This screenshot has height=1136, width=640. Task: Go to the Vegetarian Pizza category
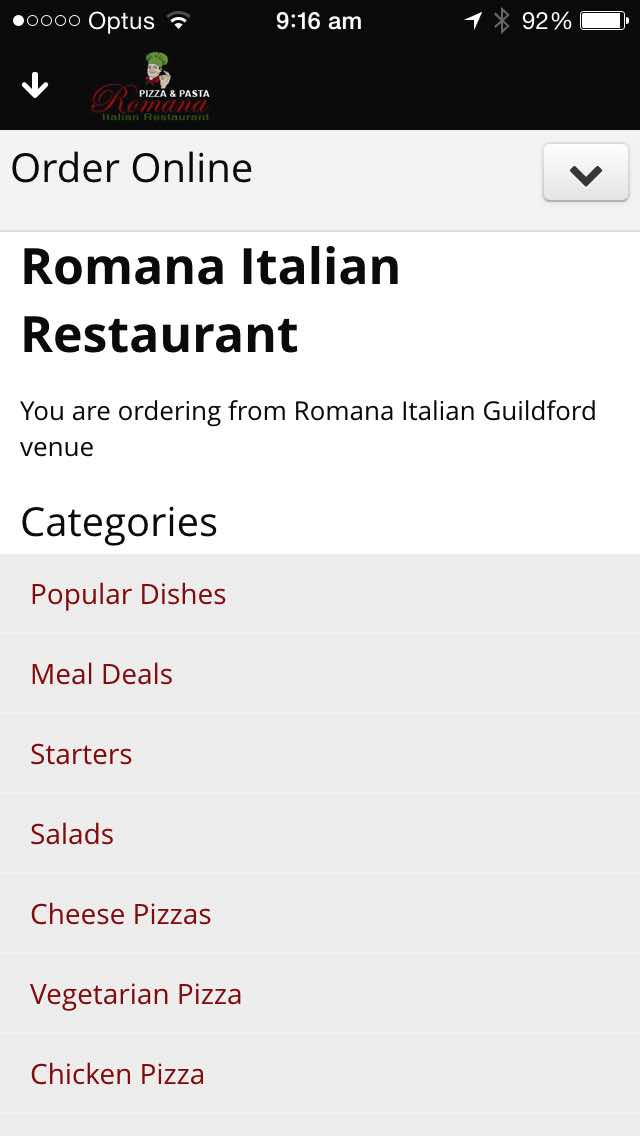click(136, 994)
